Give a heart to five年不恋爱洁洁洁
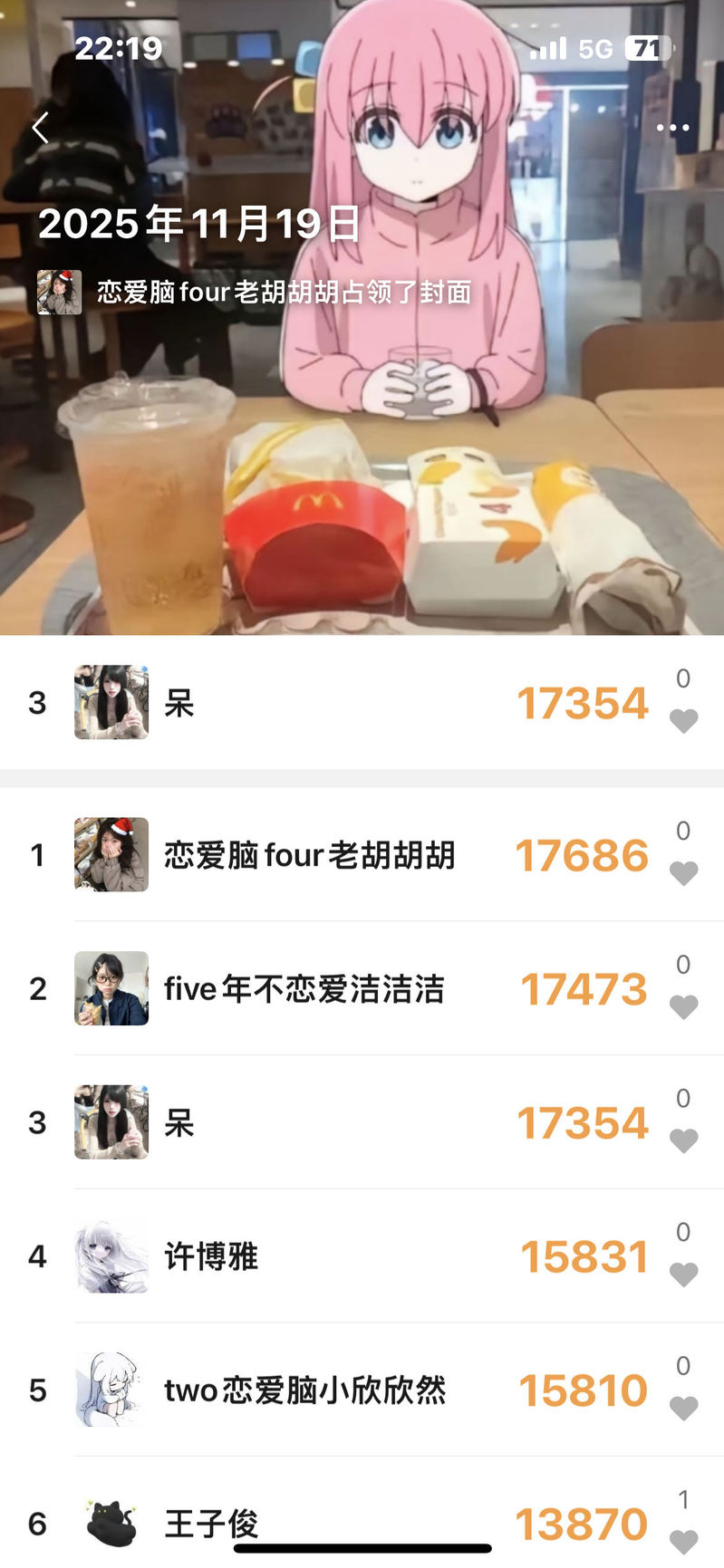Viewport: 724px width, 1568px height. click(683, 1007)
